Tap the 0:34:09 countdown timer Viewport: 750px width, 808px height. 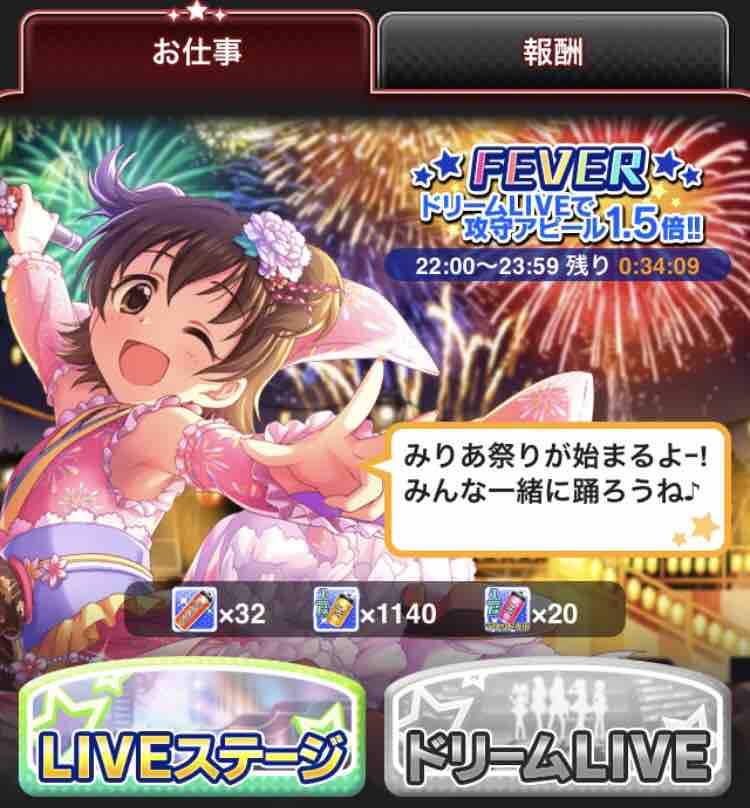660,266
